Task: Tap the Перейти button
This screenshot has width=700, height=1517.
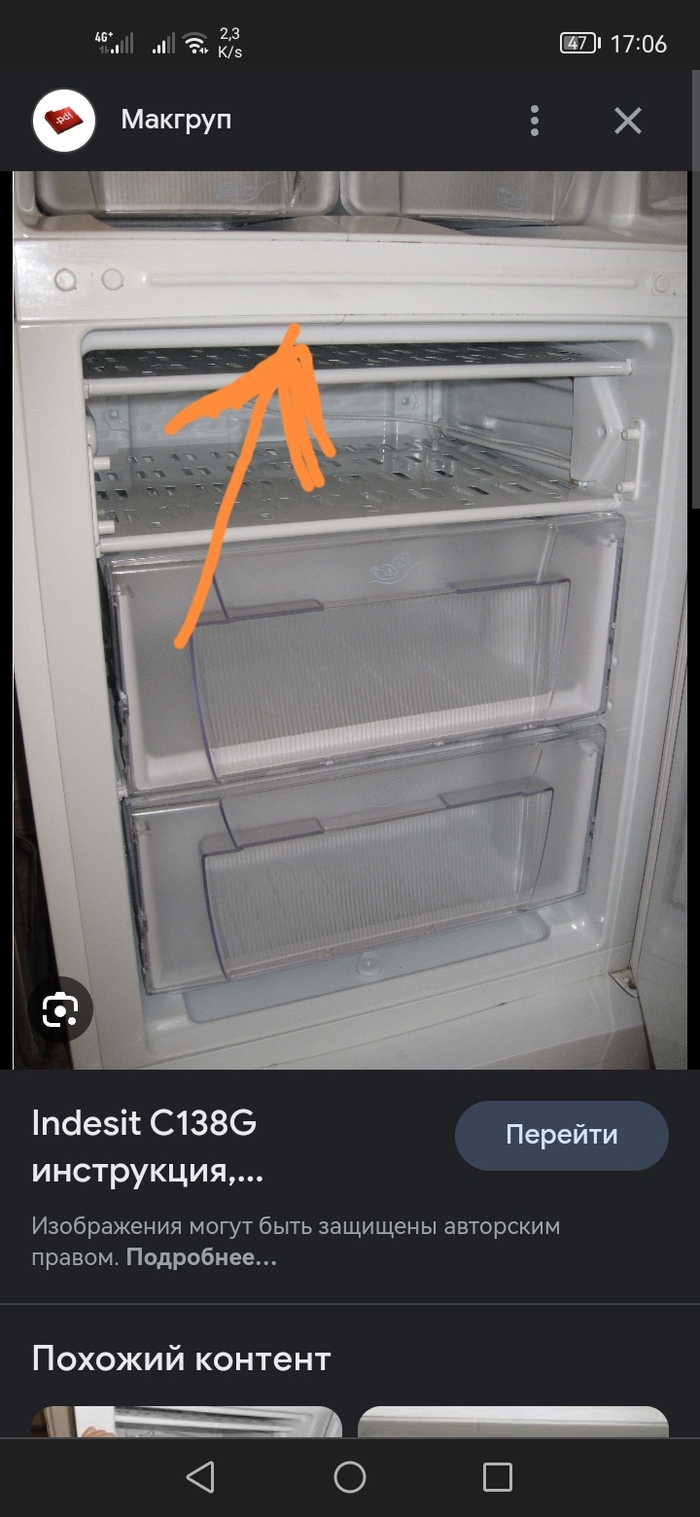Action: tap(561, 1135)
